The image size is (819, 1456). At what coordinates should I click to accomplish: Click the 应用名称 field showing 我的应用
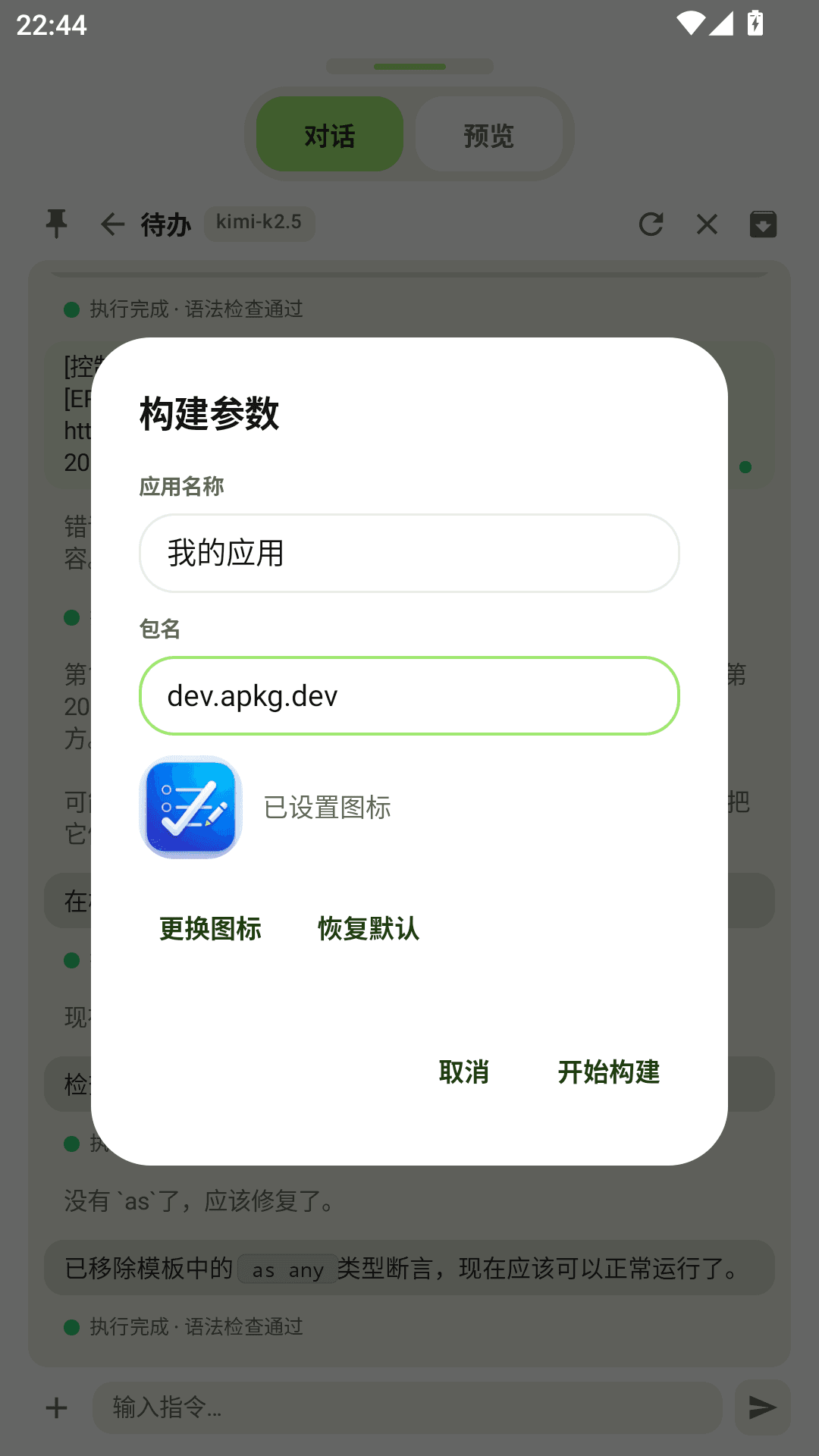coord(408,553)
